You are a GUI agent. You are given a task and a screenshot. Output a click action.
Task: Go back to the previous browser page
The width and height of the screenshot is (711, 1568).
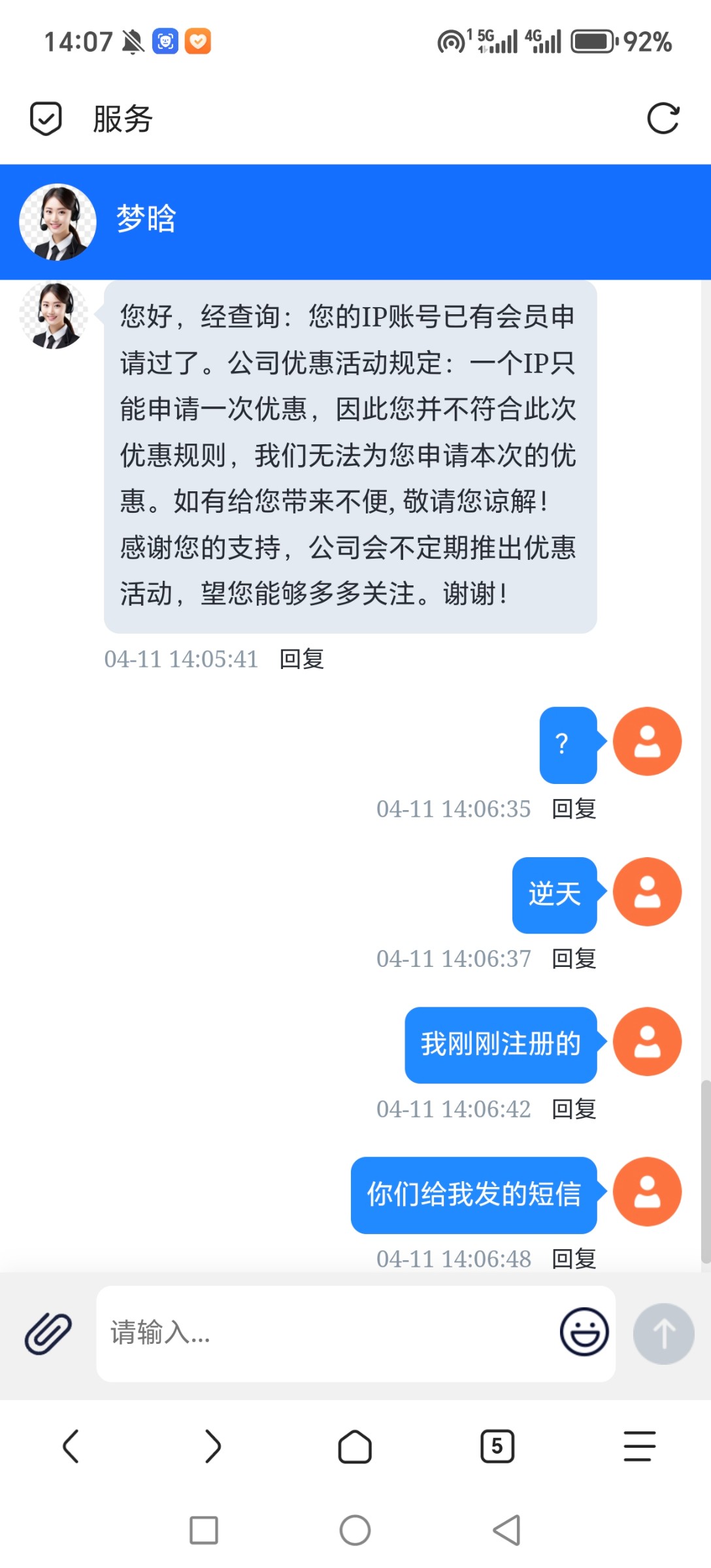pos(71,1446)
